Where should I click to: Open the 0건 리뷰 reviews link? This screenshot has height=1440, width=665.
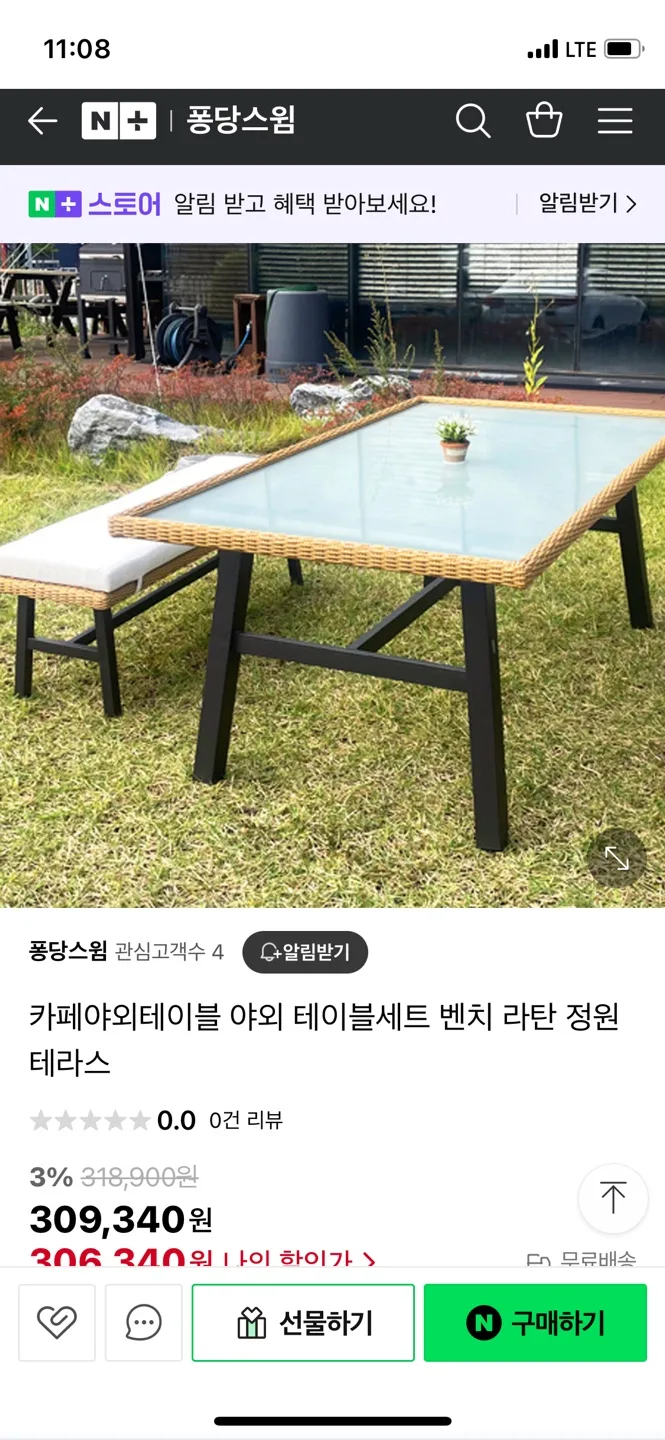tap(246, 1120)
